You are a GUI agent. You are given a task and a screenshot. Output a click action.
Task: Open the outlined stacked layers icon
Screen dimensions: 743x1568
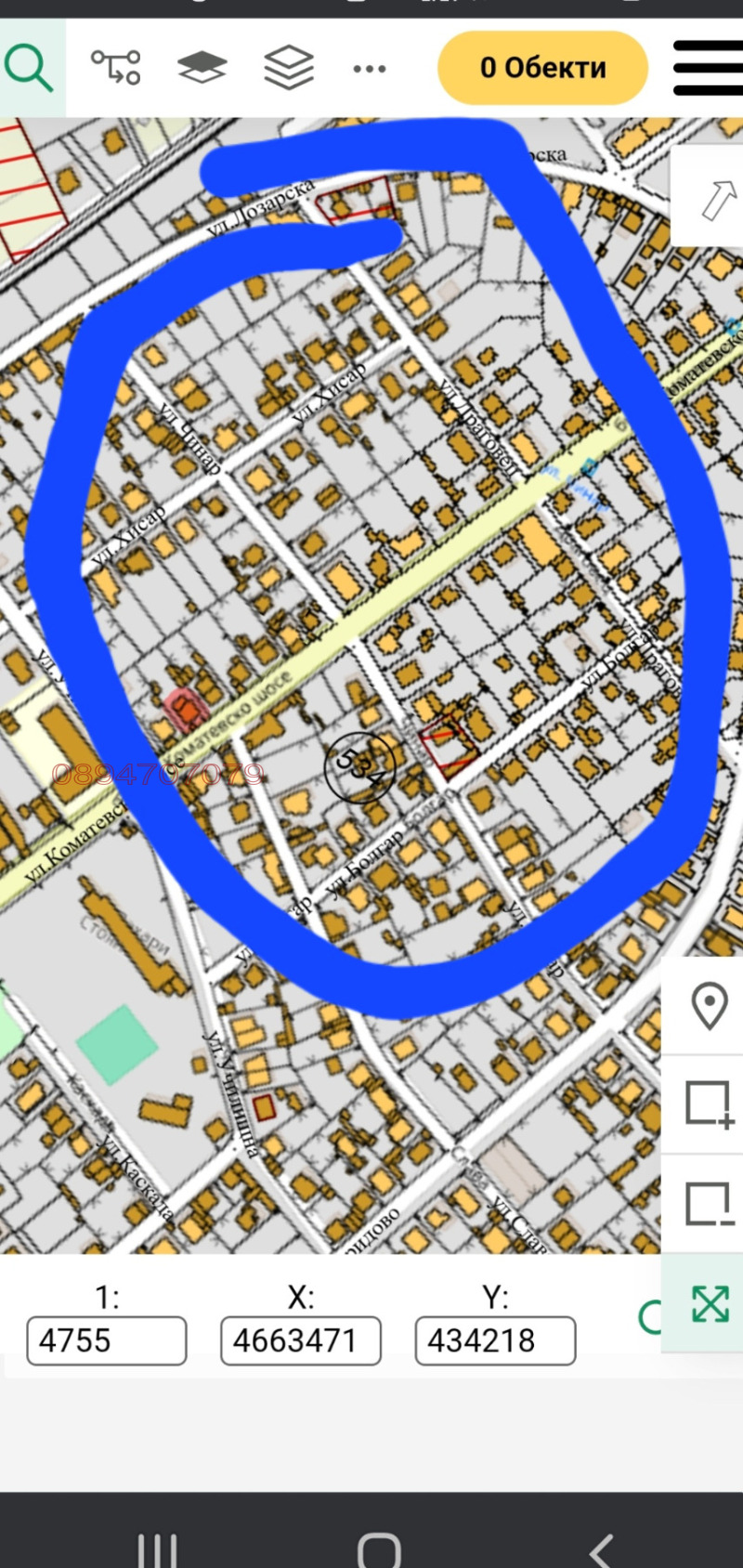pyautogui.click(x=288, y=68)
